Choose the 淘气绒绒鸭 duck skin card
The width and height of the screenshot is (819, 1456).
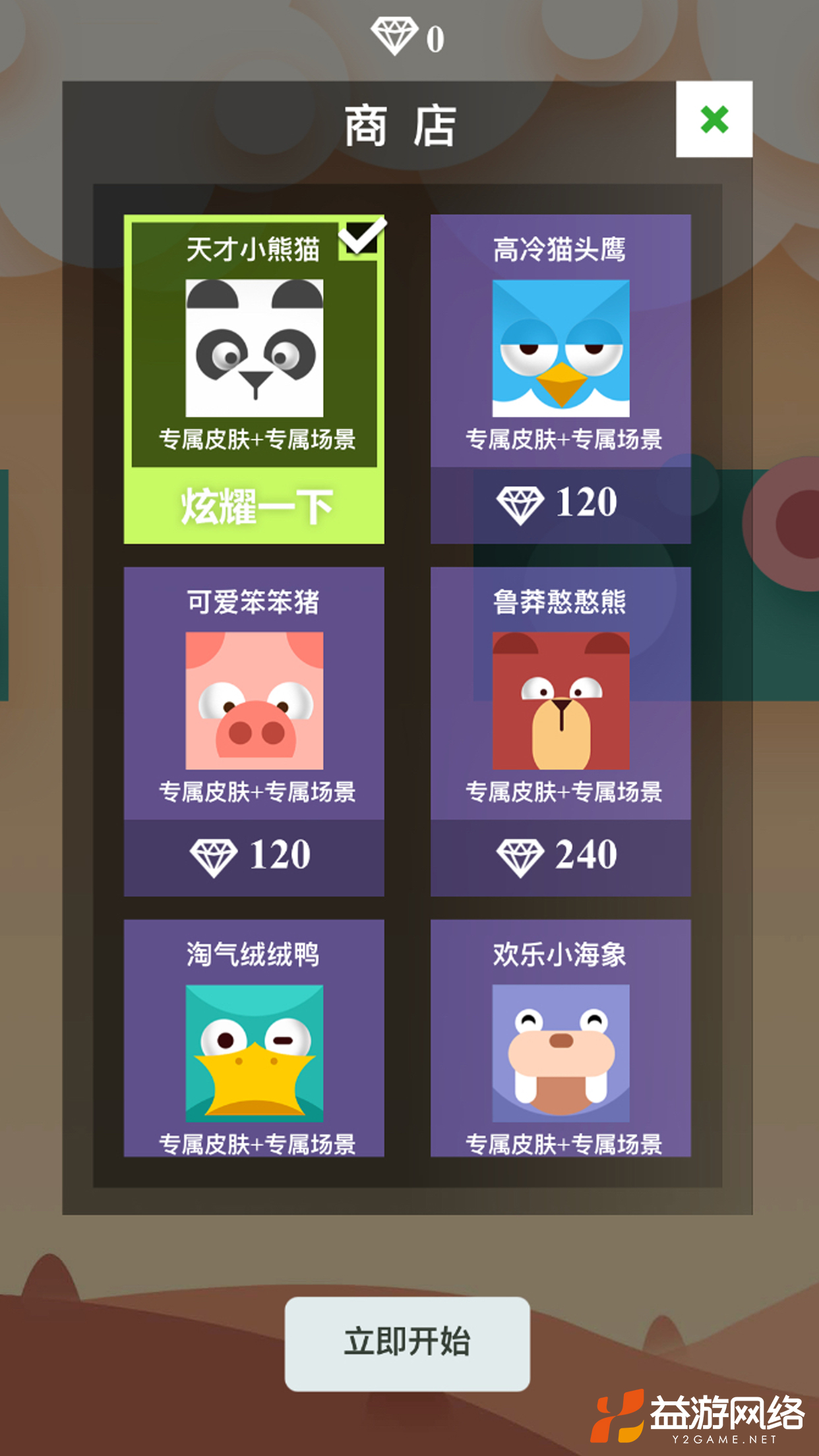click(x=254, y=1052)
